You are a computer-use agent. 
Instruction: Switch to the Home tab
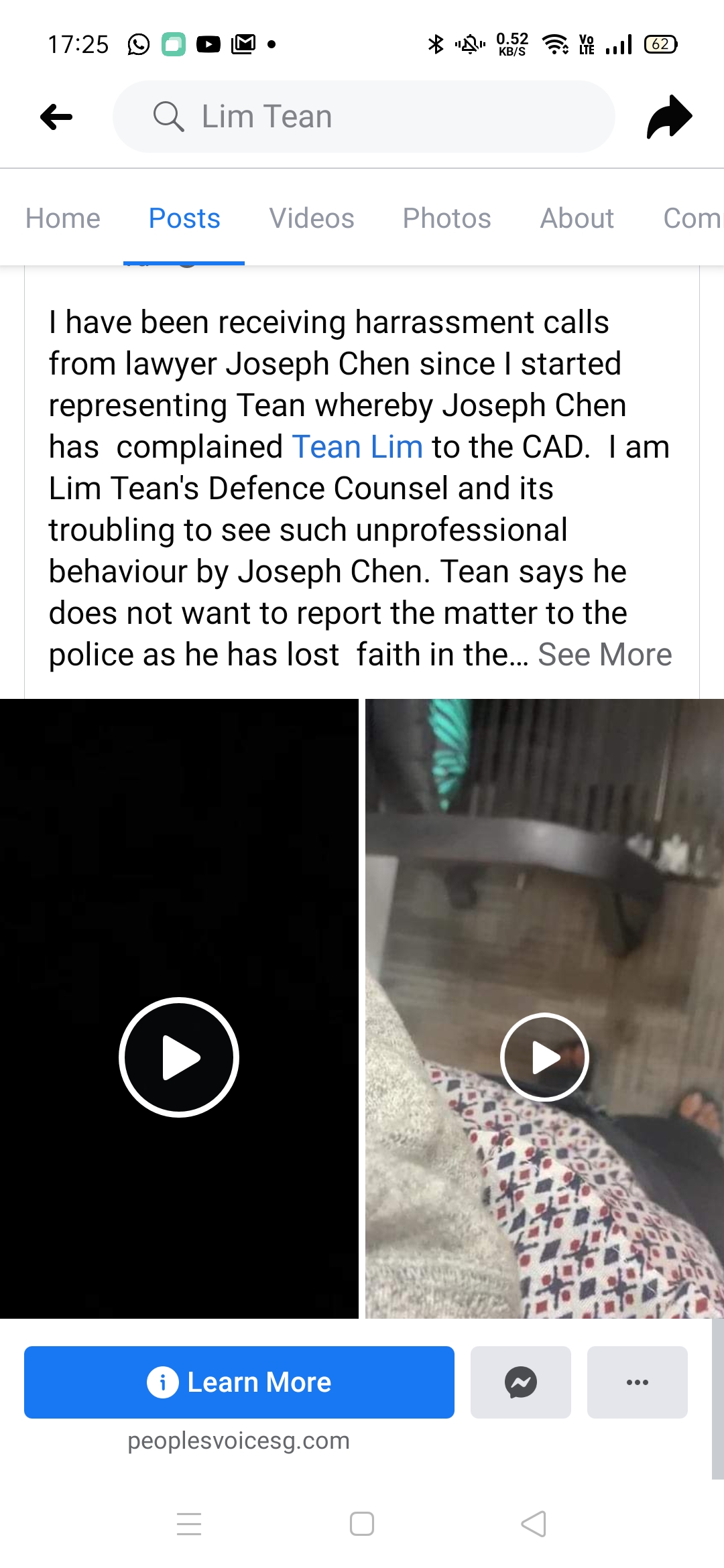[x=63, y=218]
